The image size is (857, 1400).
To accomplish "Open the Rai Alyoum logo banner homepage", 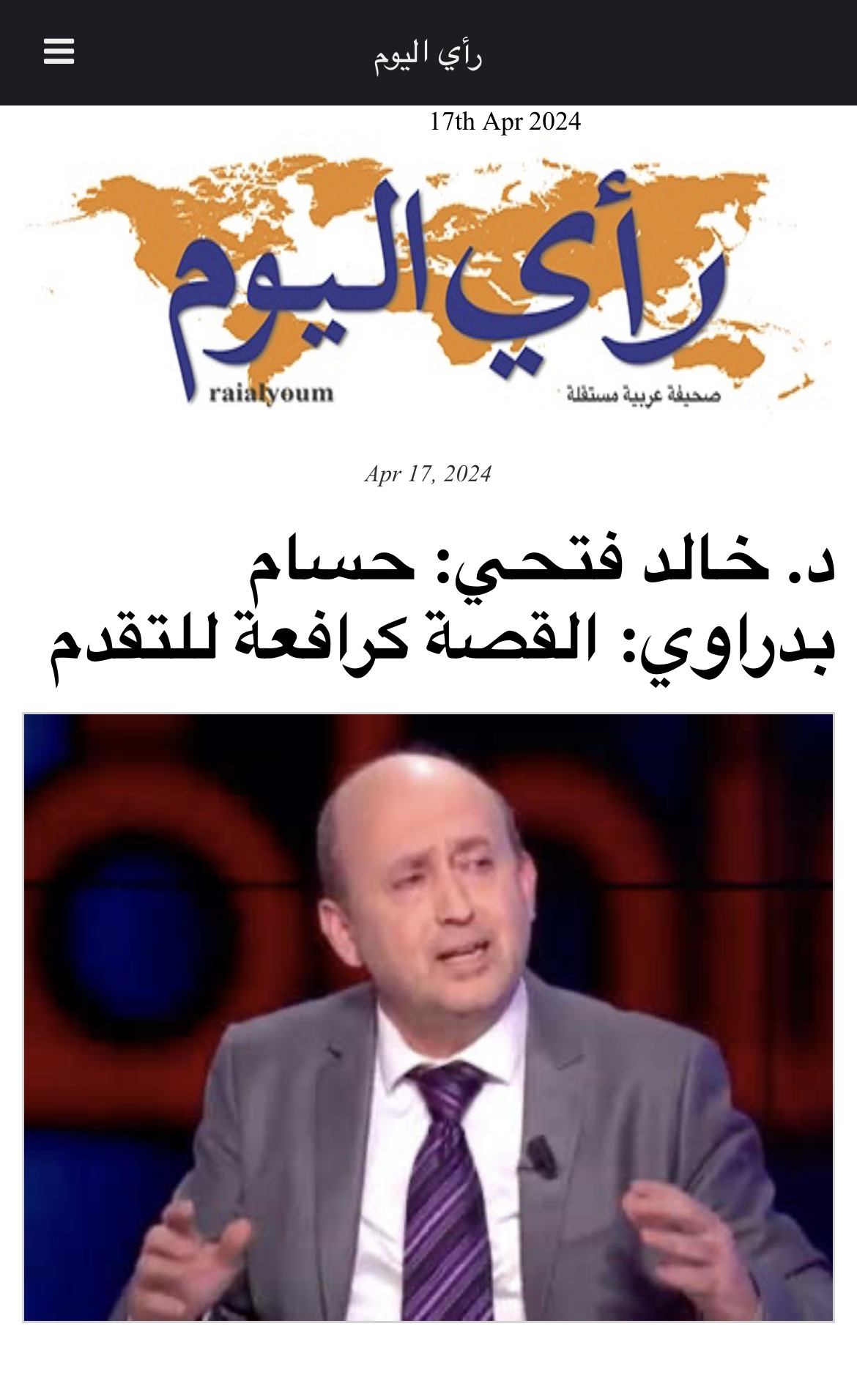I will [428, 286].
